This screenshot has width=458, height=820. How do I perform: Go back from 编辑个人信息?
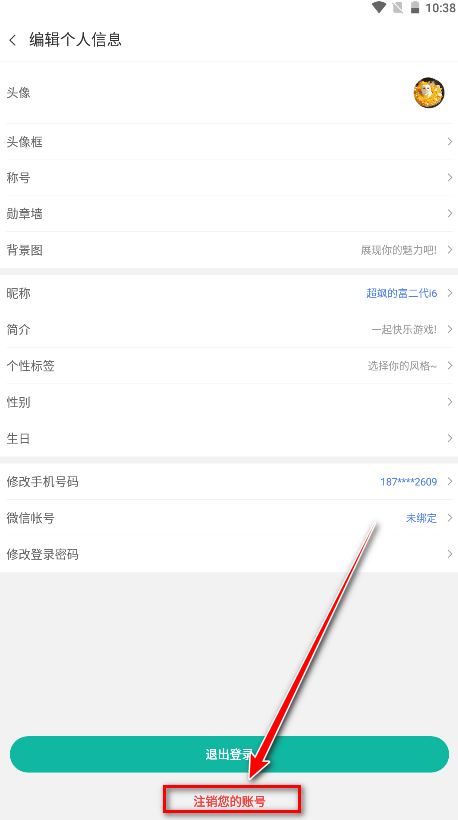tap(13, 40)
